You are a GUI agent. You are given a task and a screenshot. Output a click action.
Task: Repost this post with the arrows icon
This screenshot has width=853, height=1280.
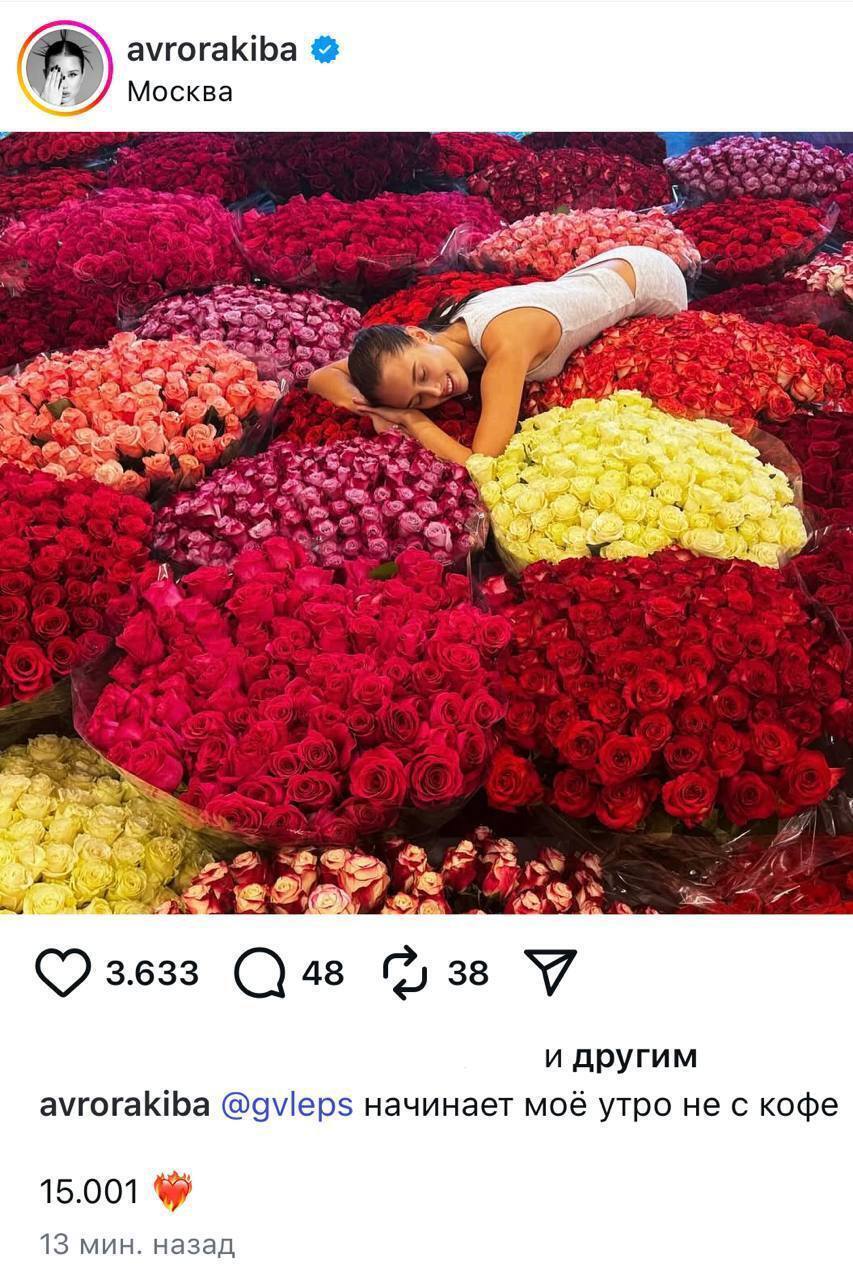[406, 972]
